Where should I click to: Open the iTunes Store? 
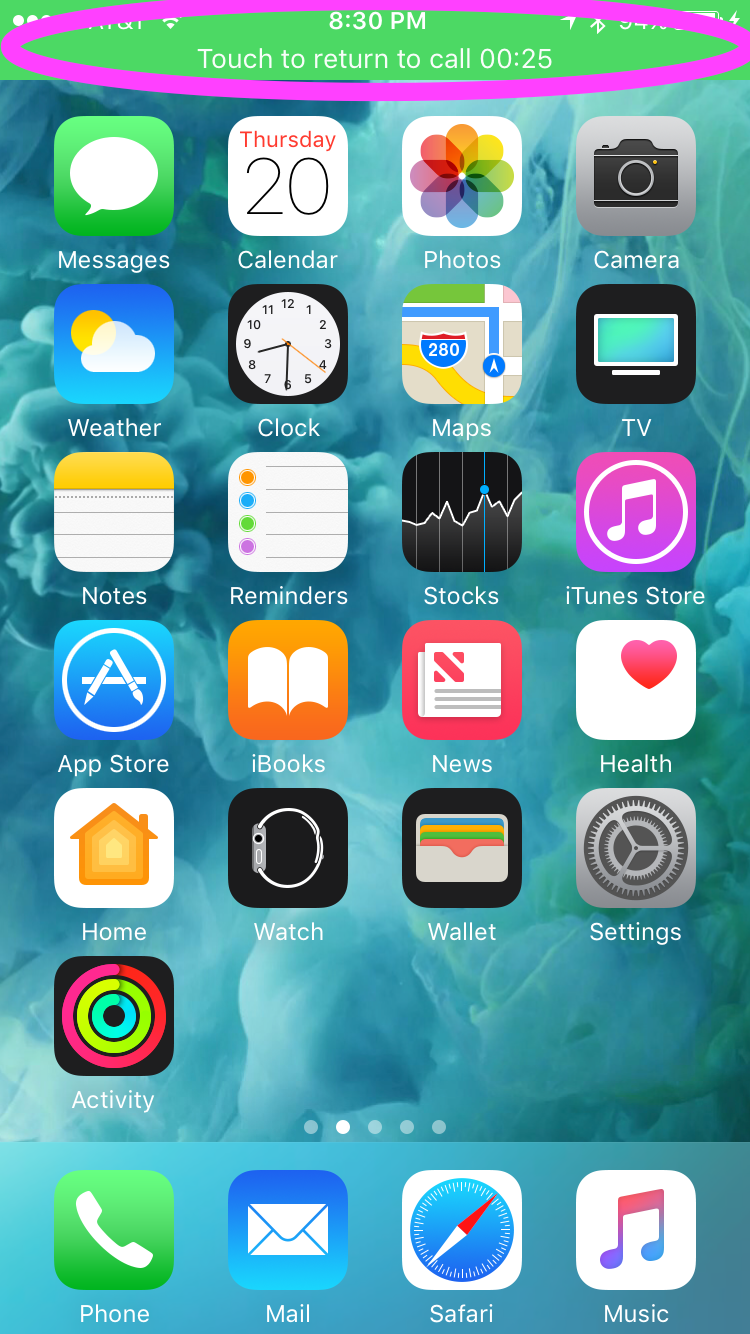pyautogui.click(x=636, y=512)
